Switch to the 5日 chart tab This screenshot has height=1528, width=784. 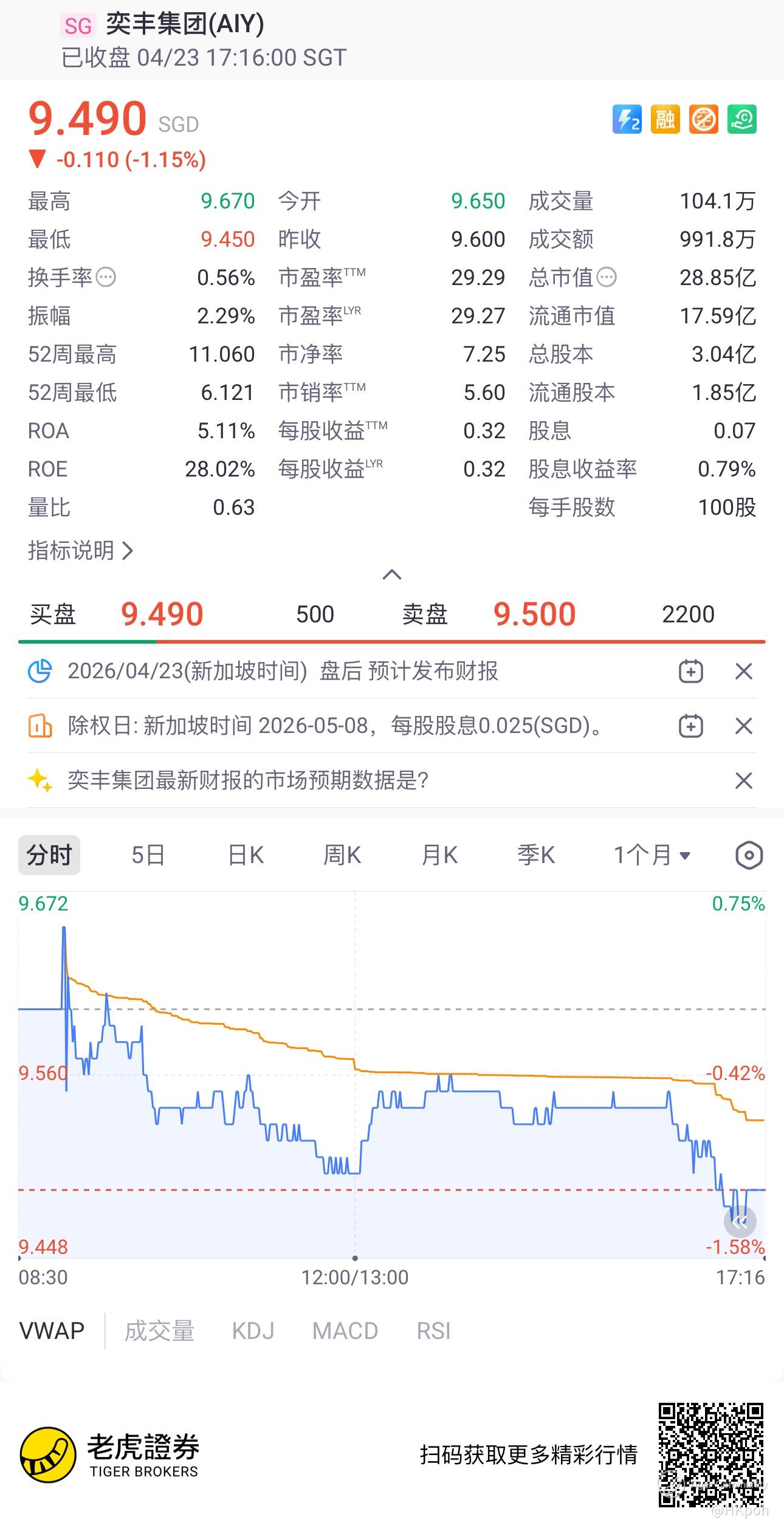(x=148, y=855)
